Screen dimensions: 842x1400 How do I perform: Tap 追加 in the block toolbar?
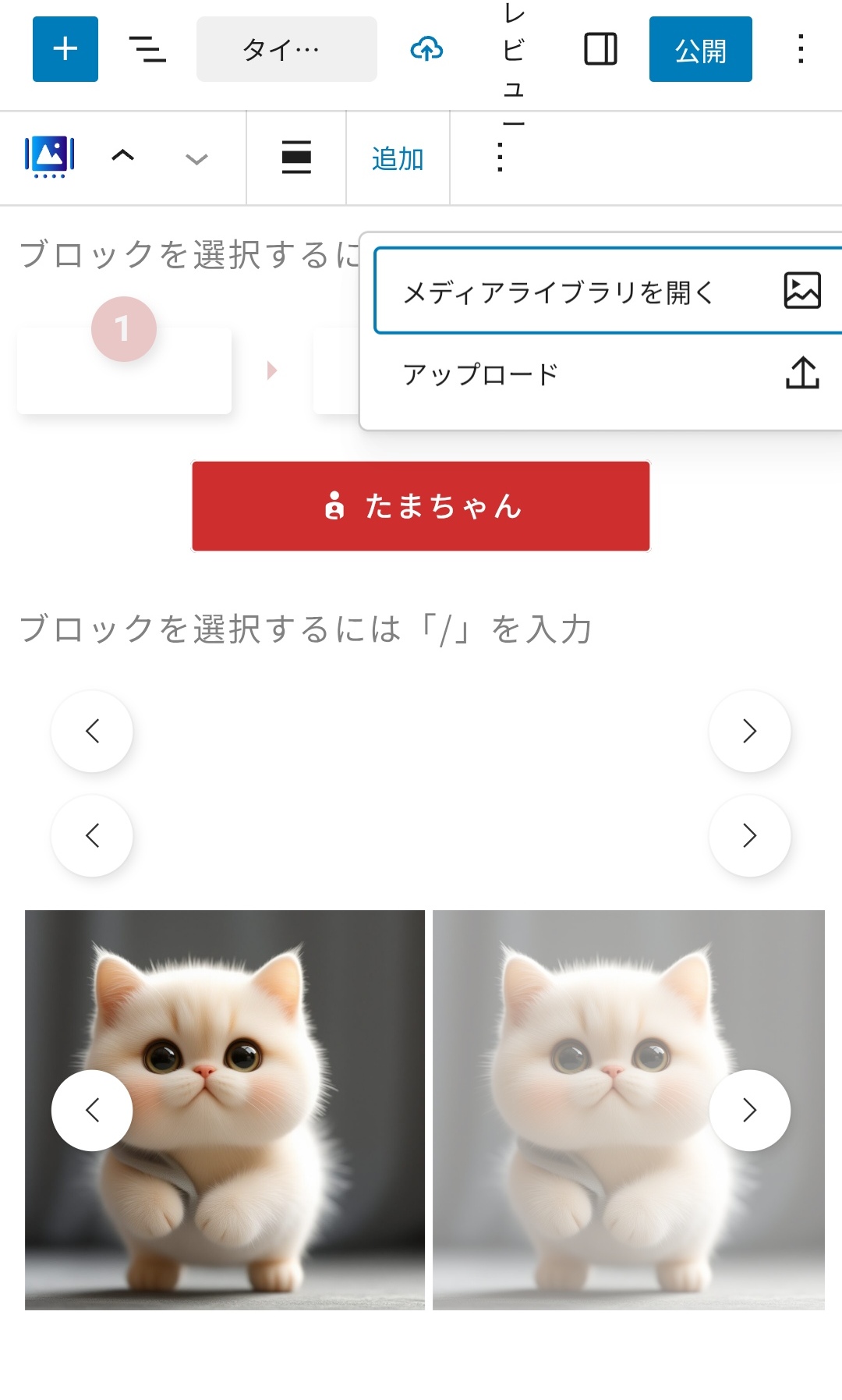[398, 158]
